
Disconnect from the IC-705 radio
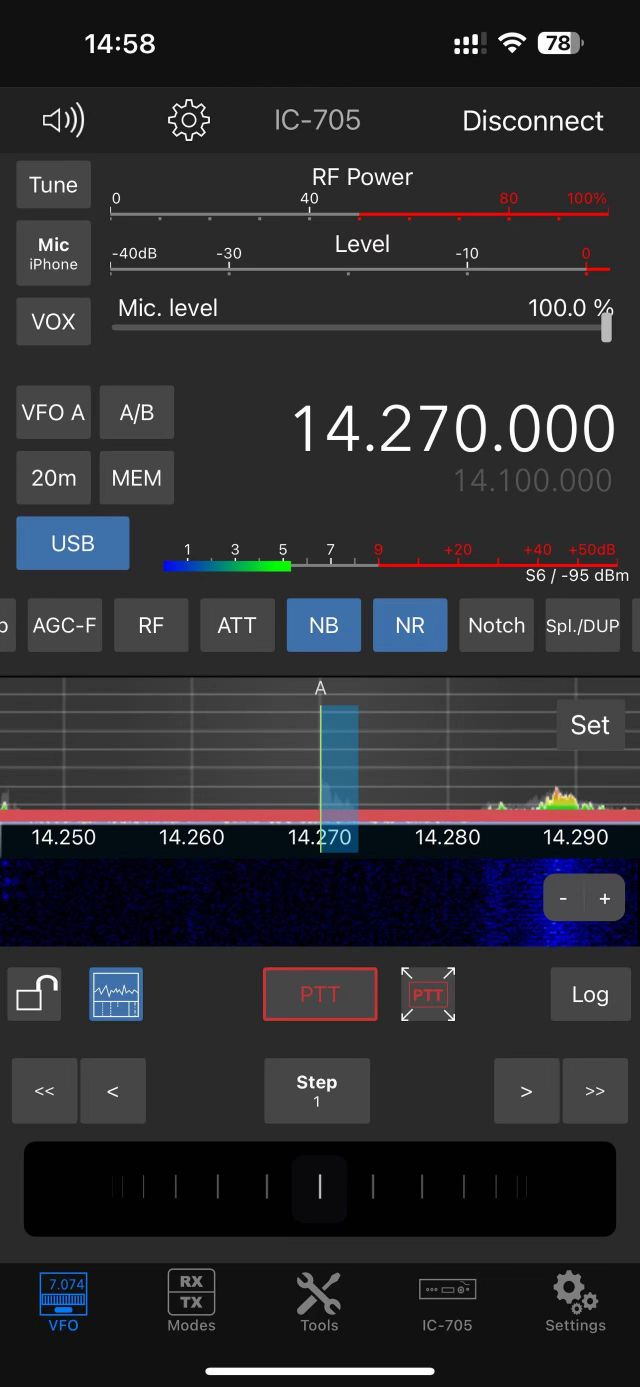[533, 121]
